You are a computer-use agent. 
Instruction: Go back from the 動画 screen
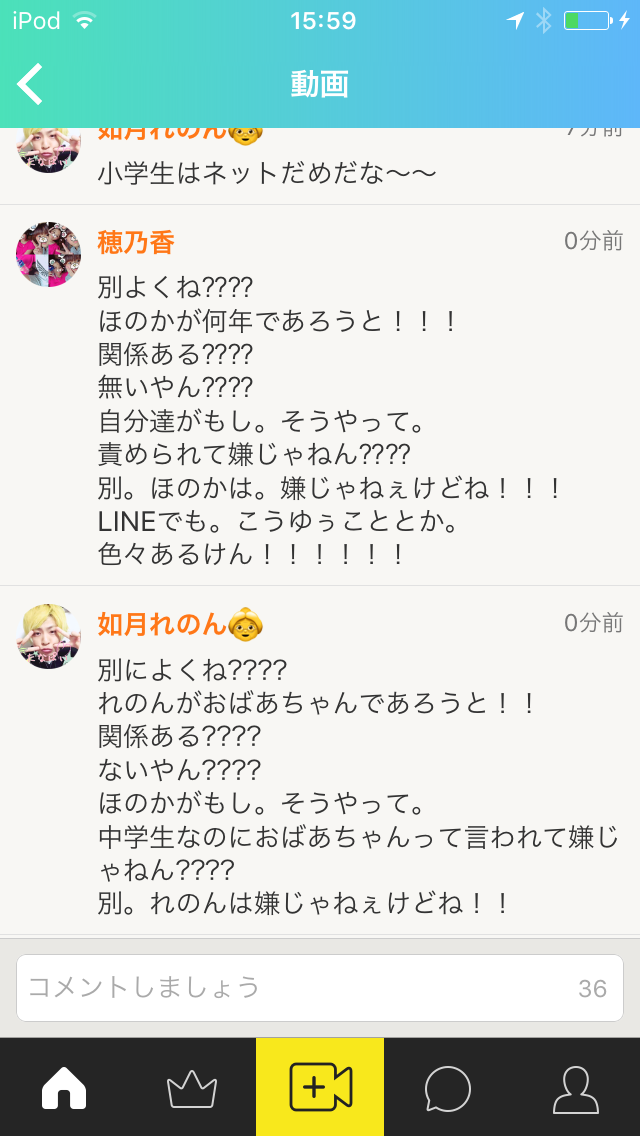(x=31, y=84)
